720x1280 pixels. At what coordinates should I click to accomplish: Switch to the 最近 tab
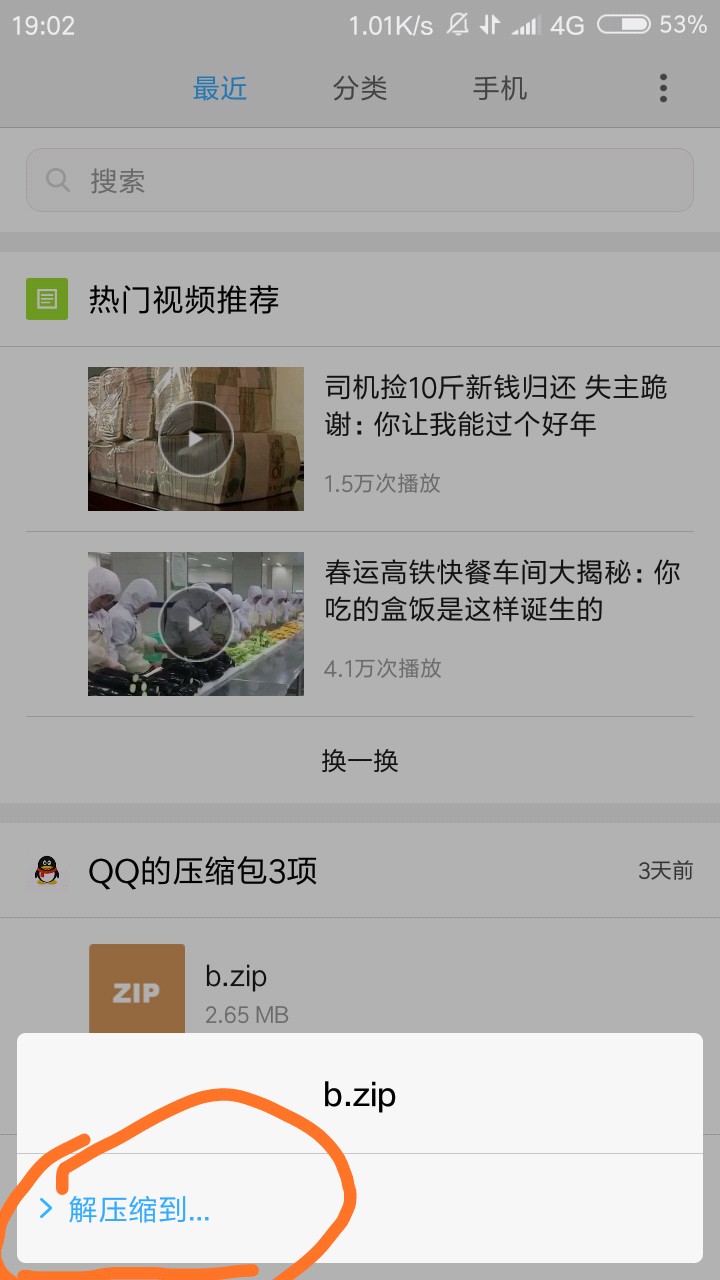click(x=220, y=89)
